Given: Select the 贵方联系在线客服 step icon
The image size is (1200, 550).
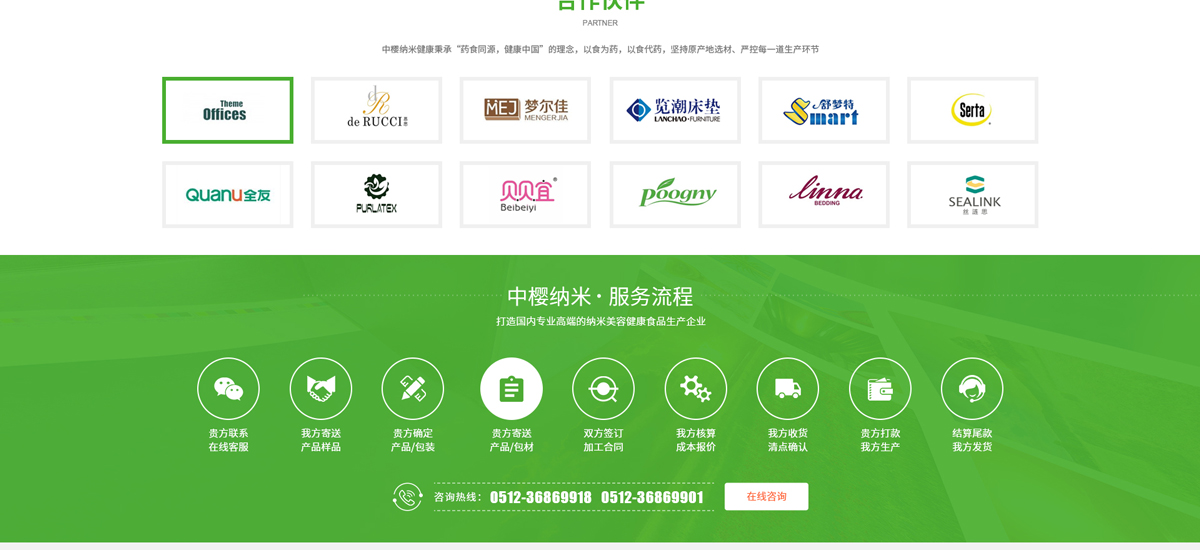Looking at the screenshot, I should (x=228, y=388).
